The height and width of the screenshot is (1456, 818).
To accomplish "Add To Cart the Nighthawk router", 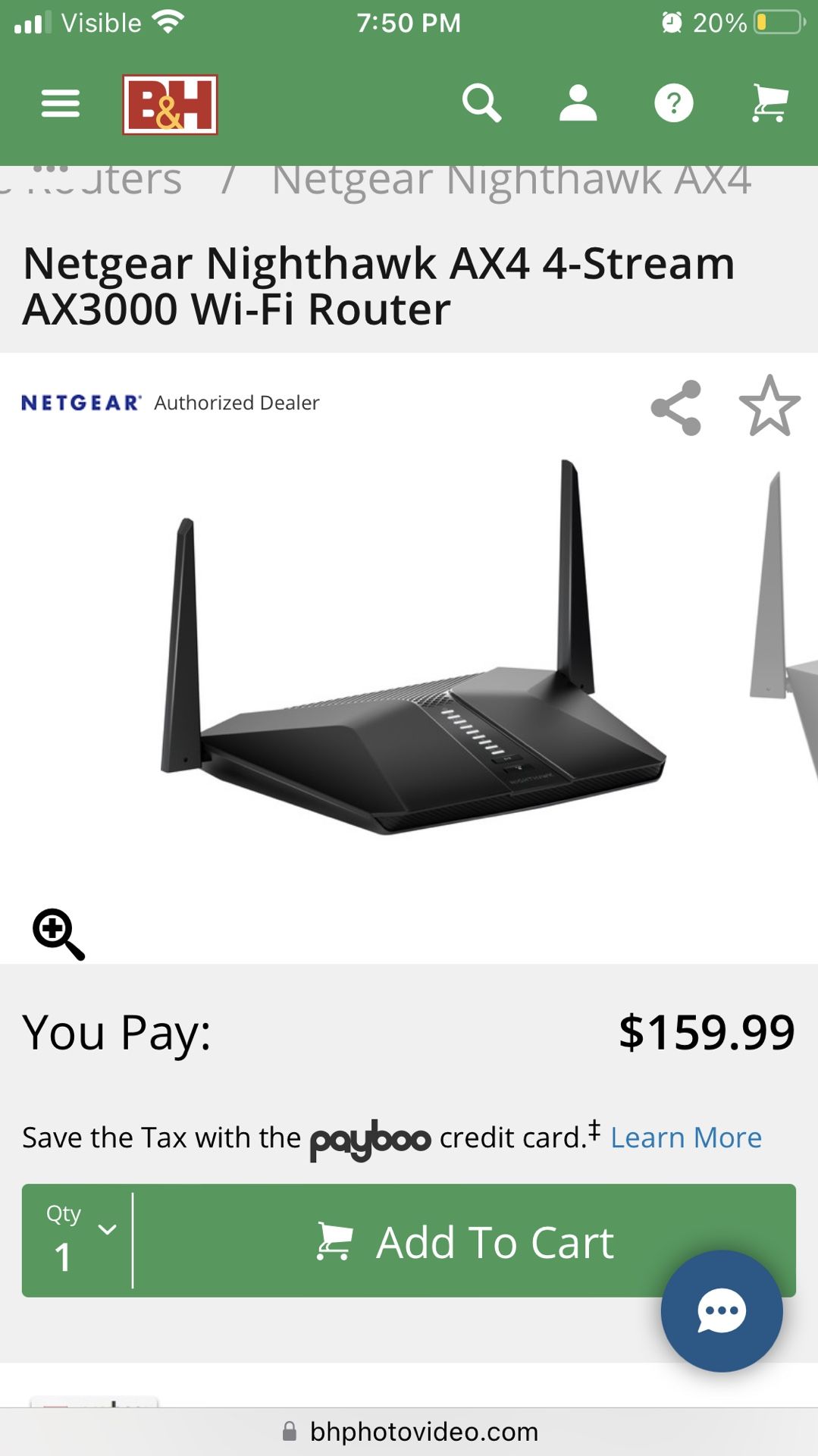I will click(465, 1241).
